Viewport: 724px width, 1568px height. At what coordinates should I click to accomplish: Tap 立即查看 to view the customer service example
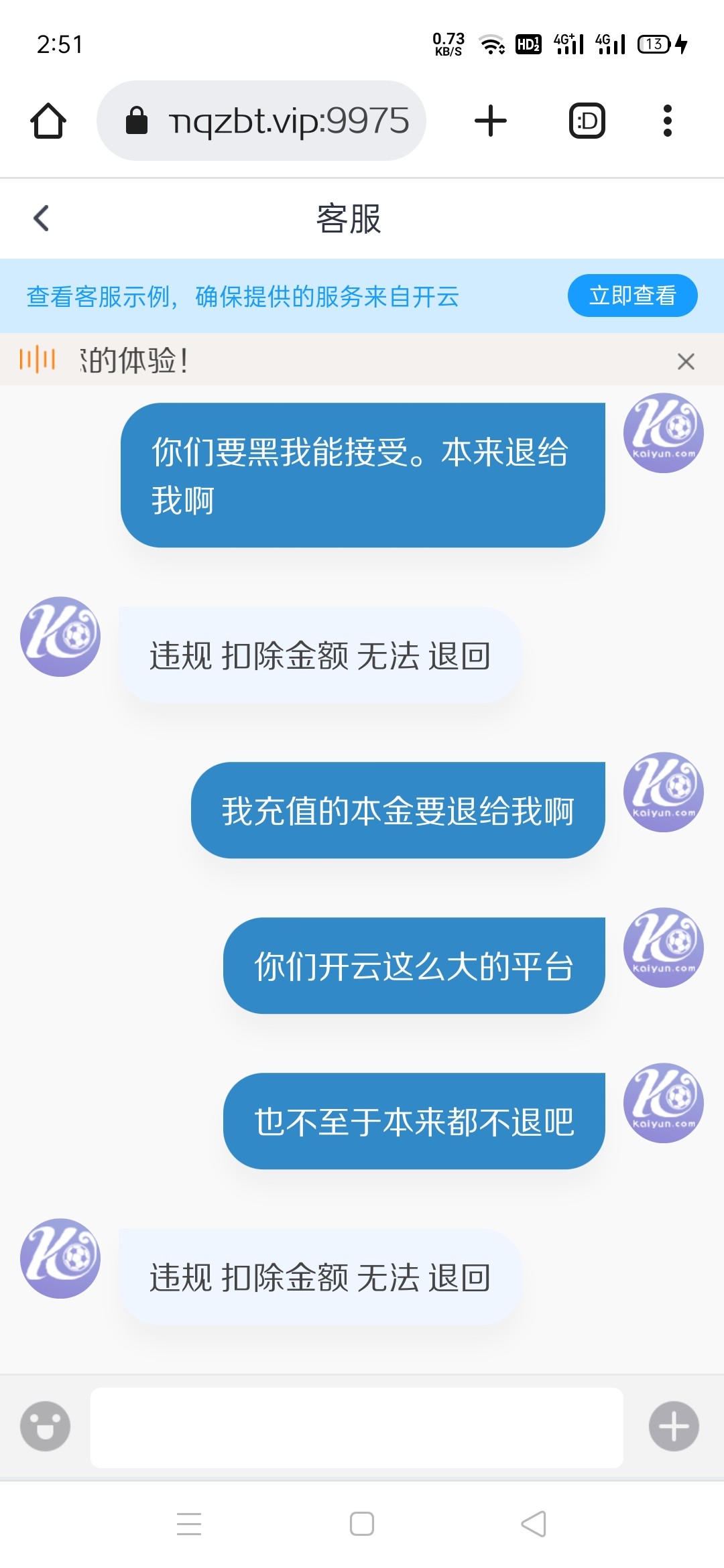[632, 295]
